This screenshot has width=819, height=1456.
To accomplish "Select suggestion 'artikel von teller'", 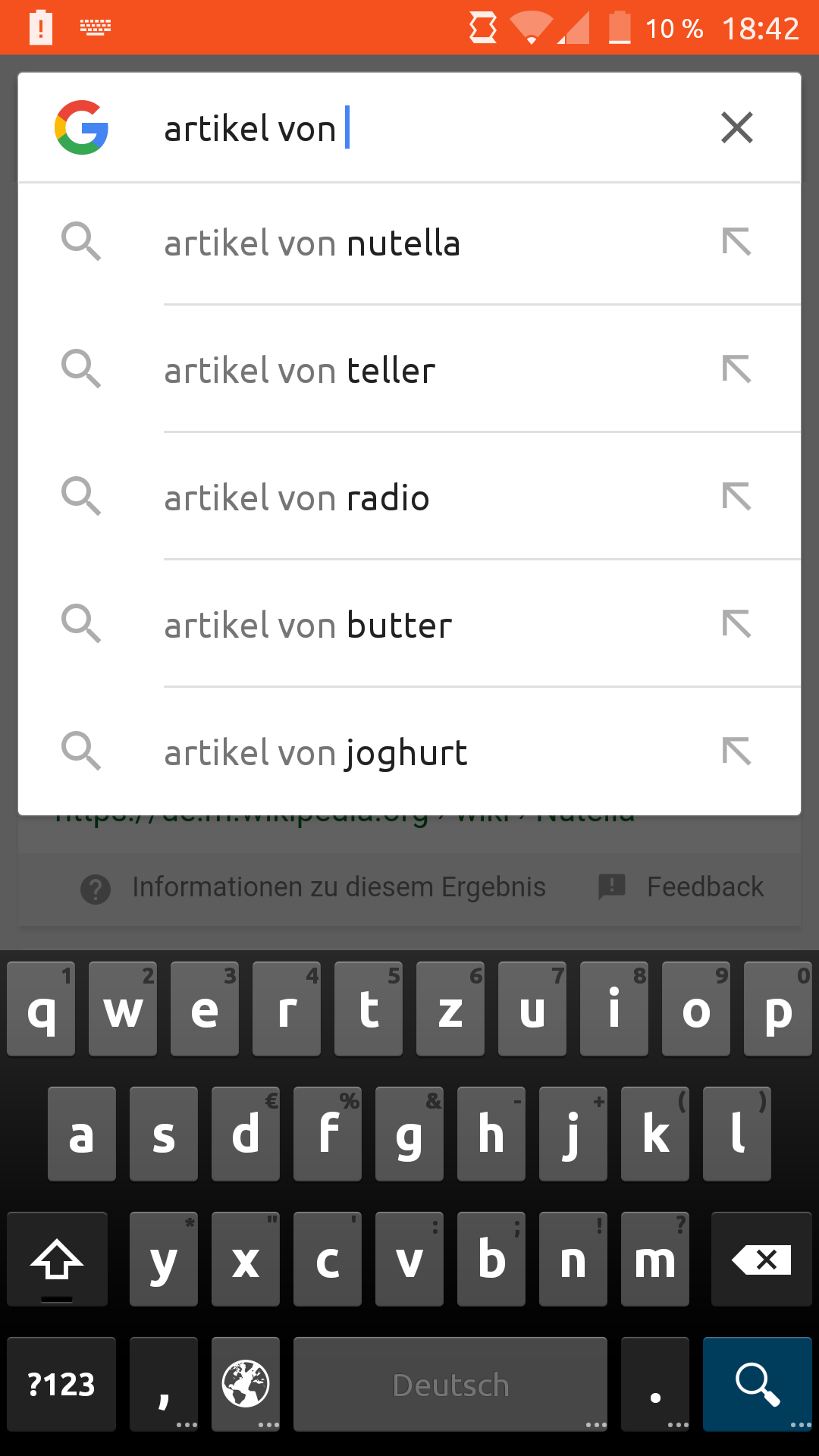I will pyautogui.click(x=409, y=370).
